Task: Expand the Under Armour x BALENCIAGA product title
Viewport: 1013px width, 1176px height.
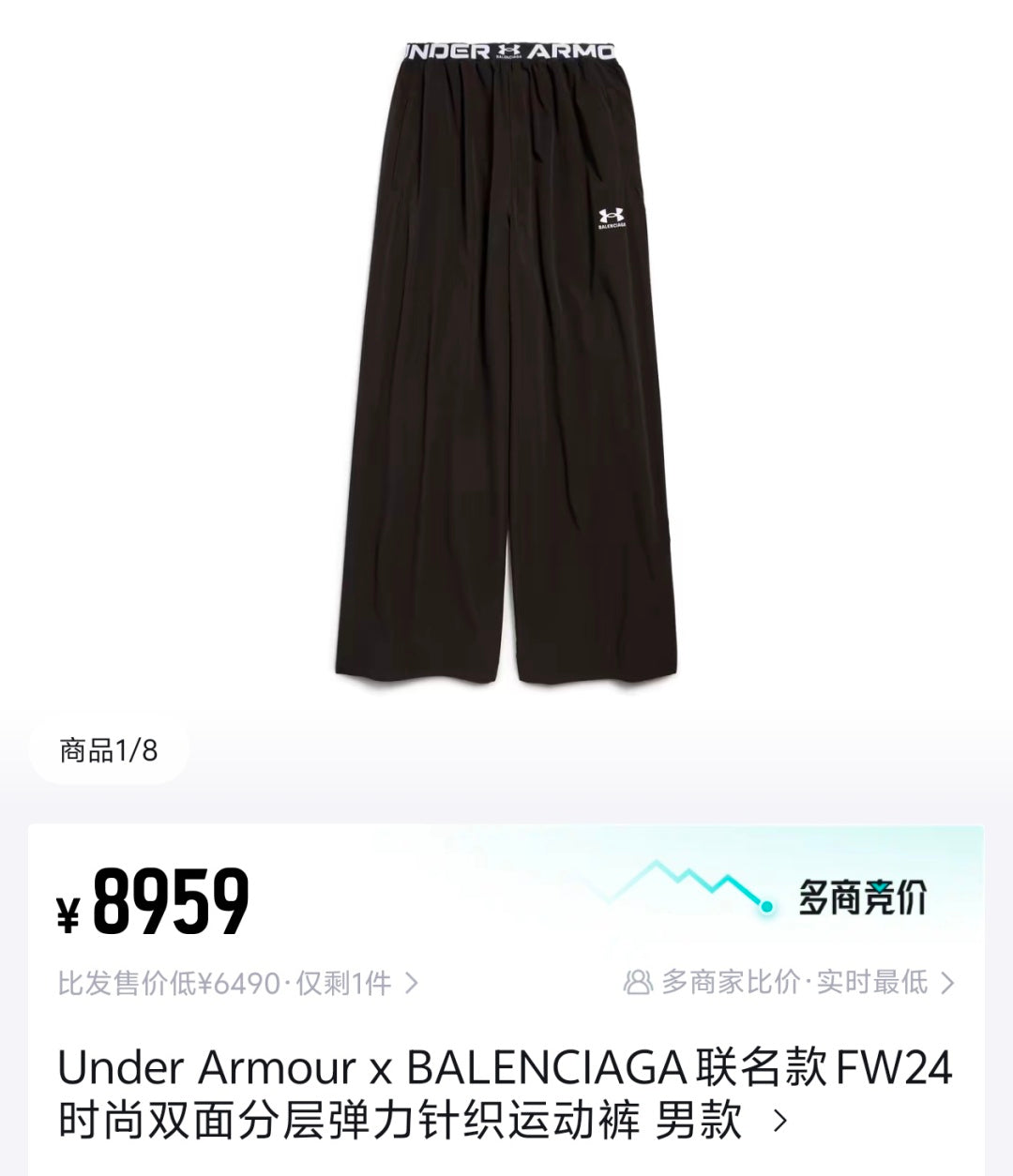Action: [x=779, y=1120]
